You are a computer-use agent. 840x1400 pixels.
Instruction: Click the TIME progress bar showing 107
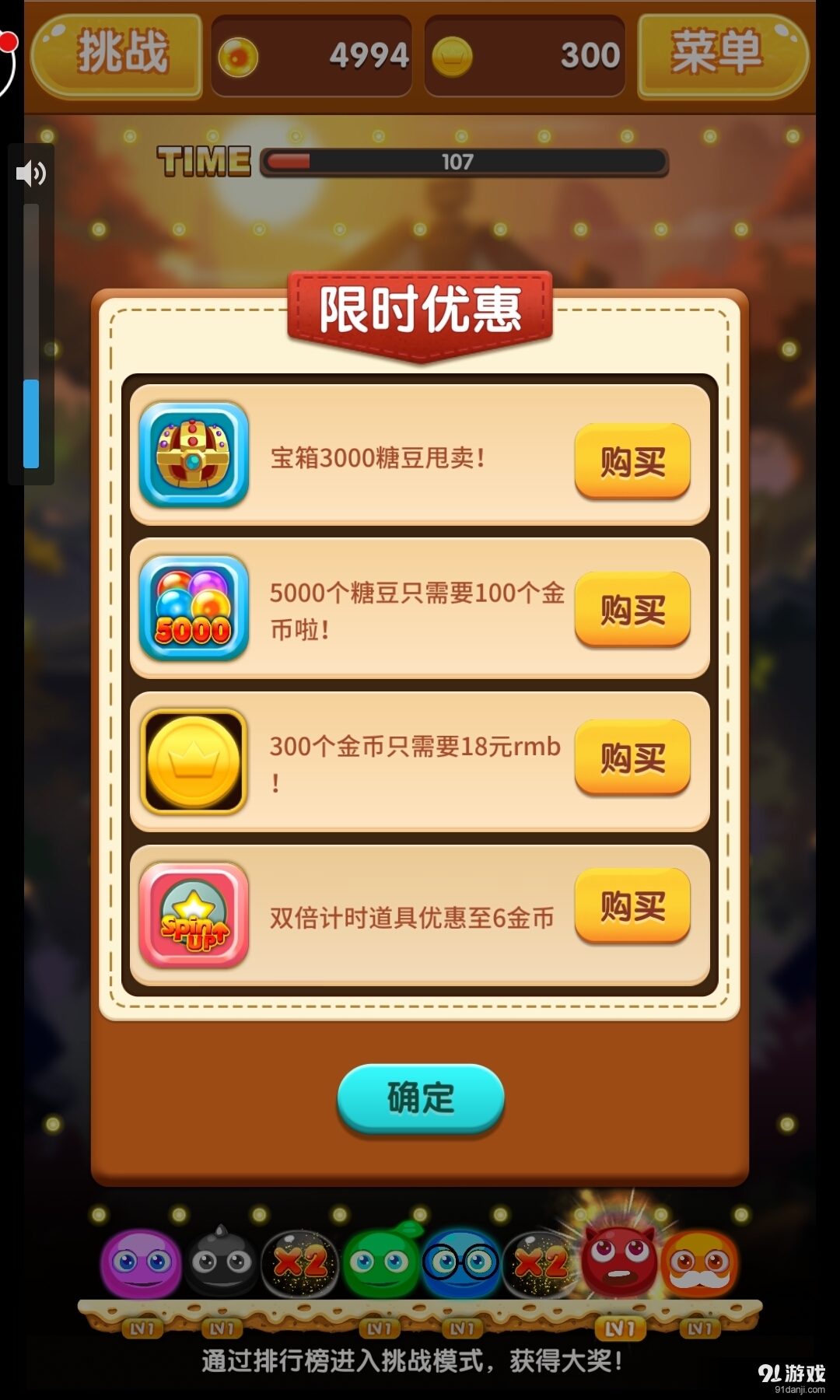[x=463, y=162]
